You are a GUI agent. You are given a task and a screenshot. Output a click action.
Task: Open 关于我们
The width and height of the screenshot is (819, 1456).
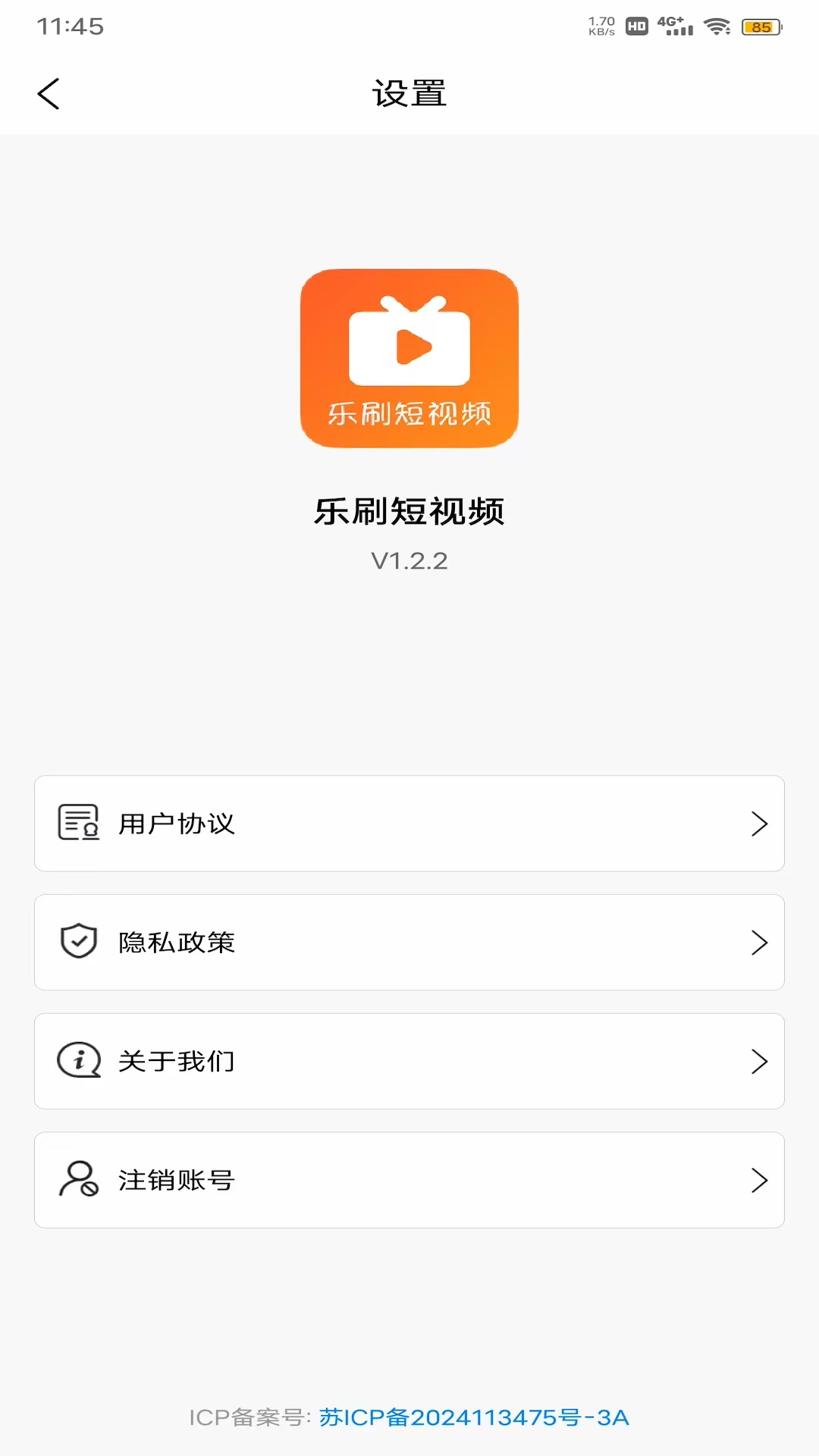[x=409, y=1062]
